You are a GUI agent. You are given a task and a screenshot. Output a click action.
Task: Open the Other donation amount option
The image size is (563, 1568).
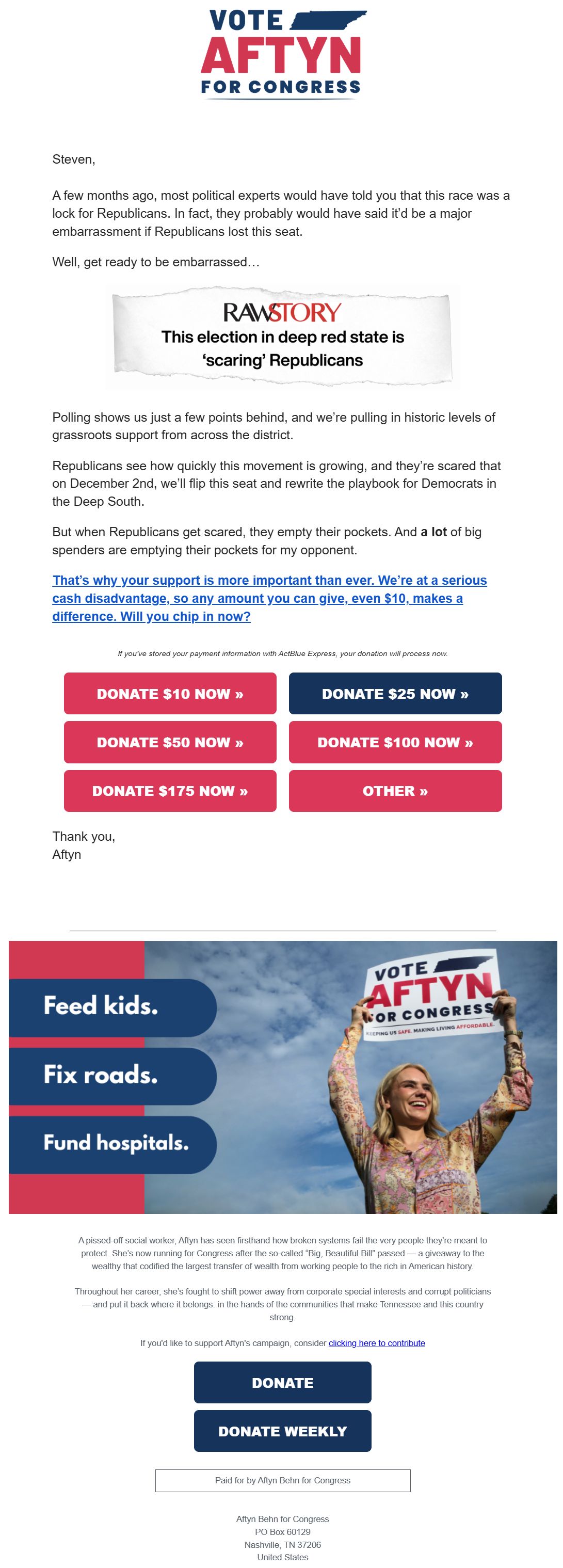coord(395,791)
